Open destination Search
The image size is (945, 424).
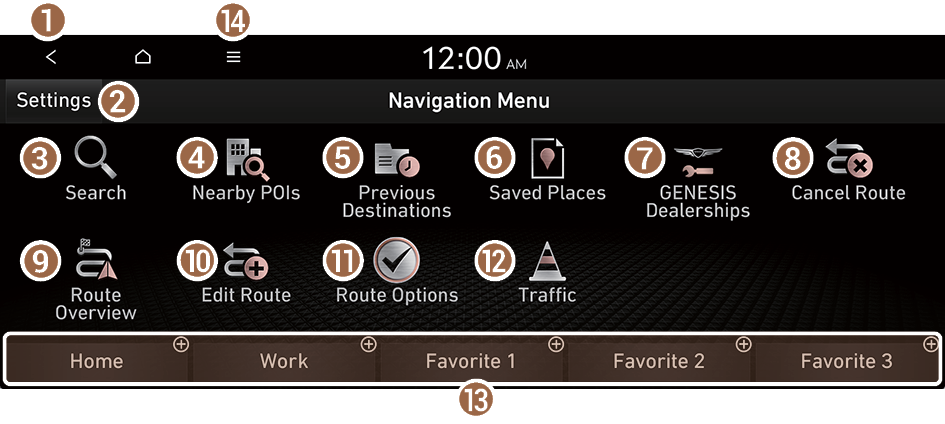pyautogui.click(x=96, y=170)
